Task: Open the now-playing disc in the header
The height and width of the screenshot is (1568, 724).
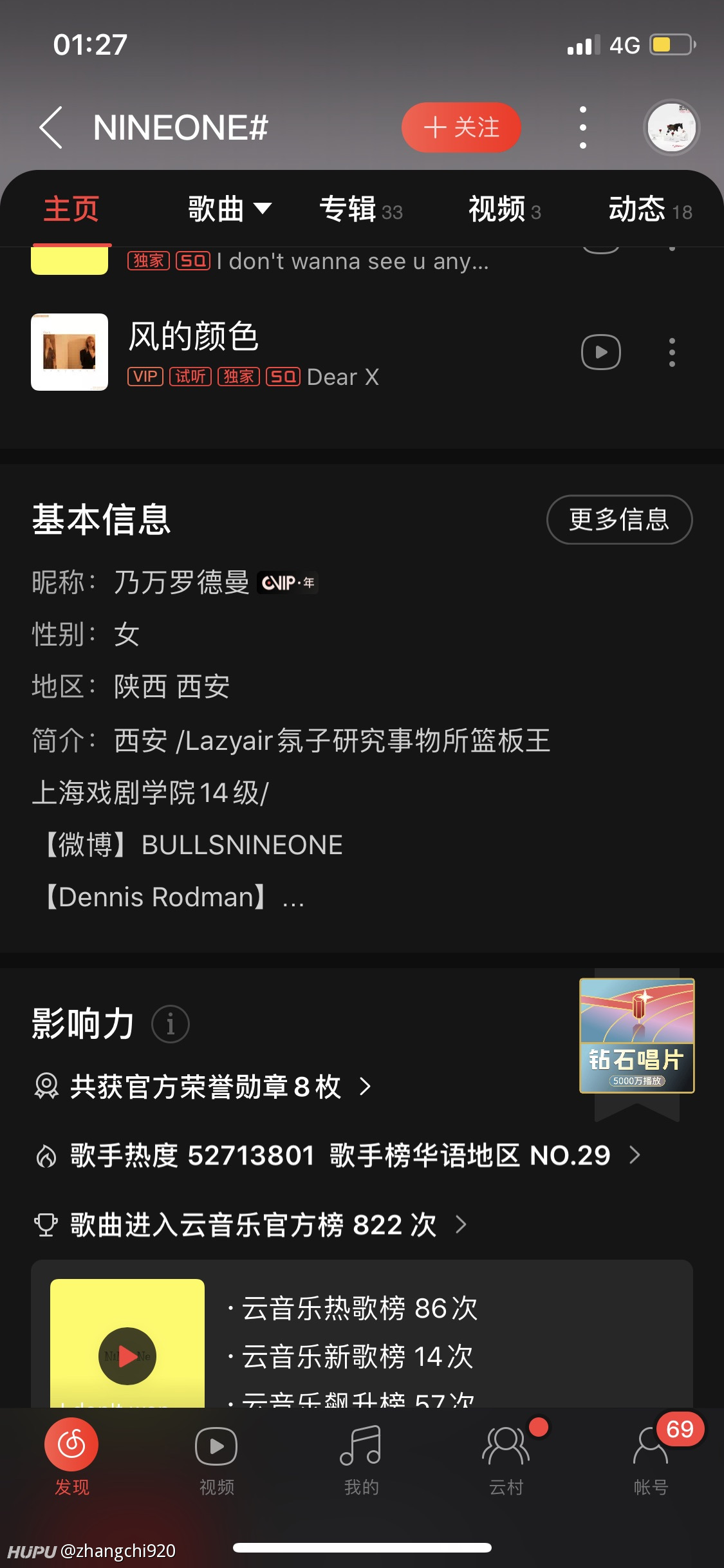Action: (672, 127)
